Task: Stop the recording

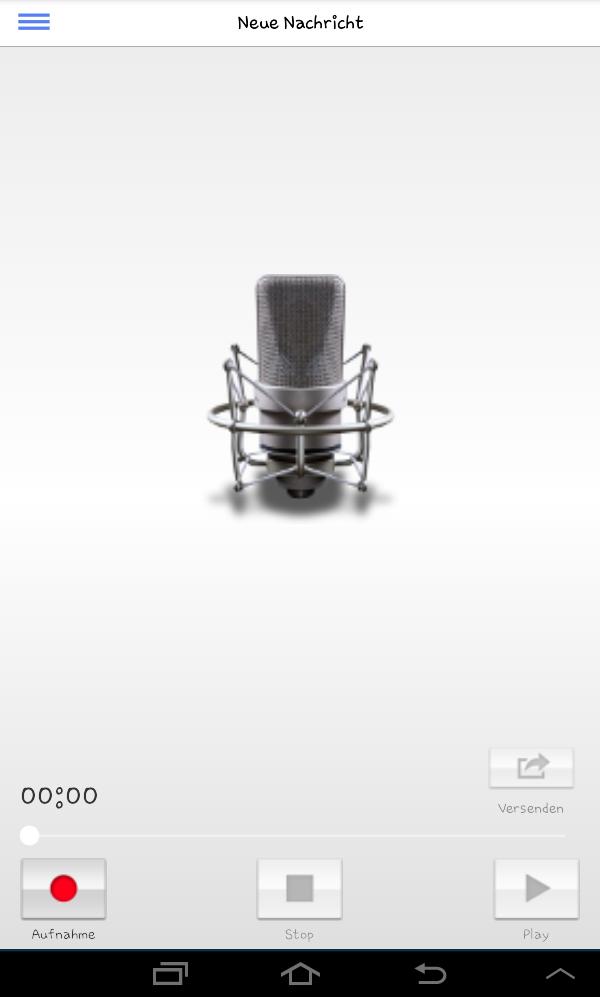Action: pos(299,888)
